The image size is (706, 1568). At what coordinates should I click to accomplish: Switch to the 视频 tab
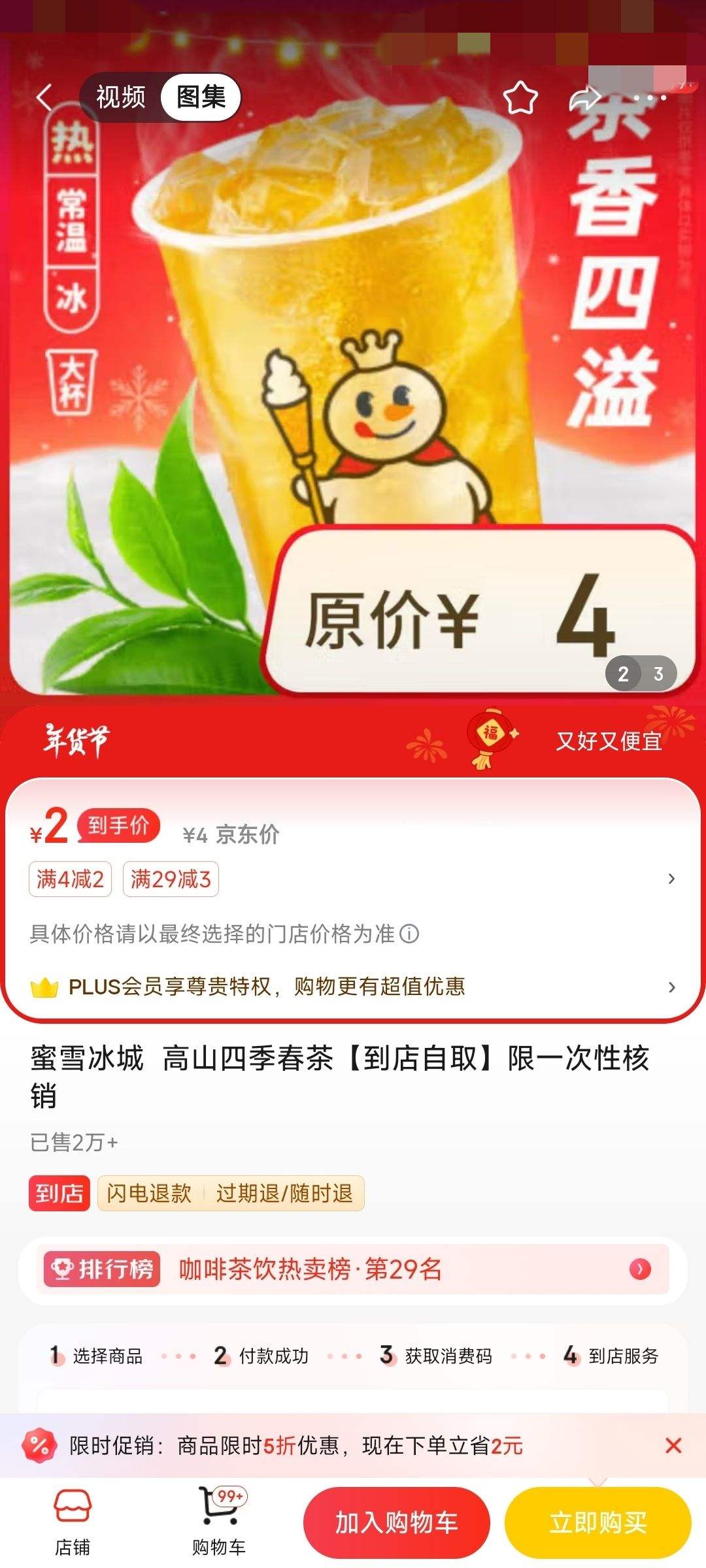[121, 98]
